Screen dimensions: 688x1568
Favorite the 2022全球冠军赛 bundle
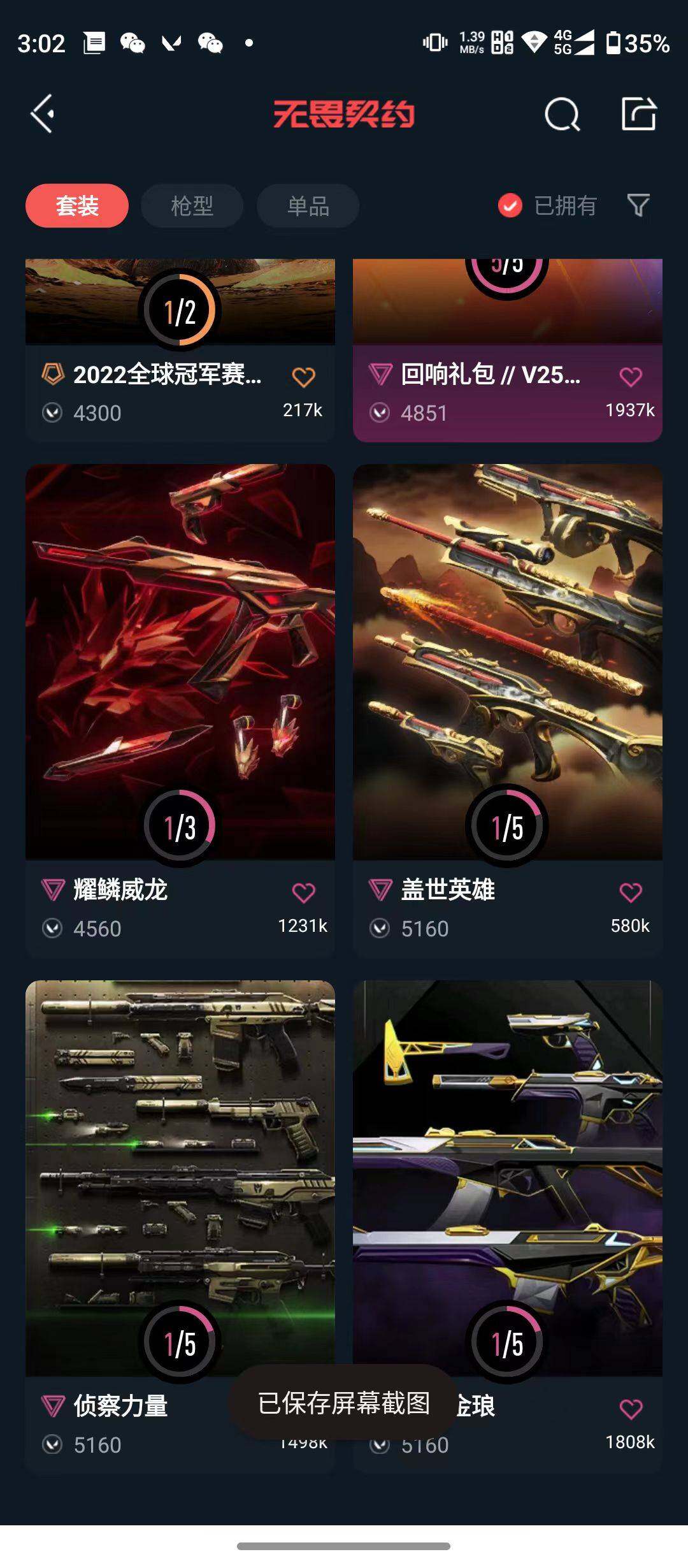tap(303, 377)
